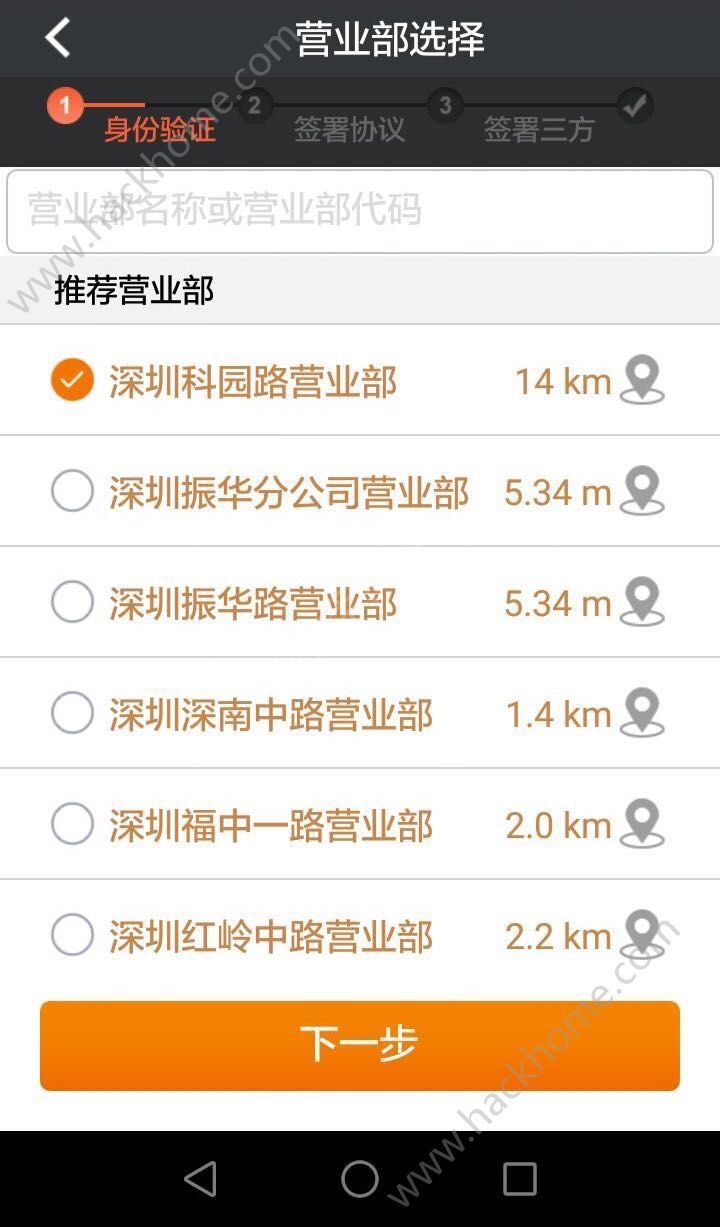Go back using the header arrow
This screenshot has width=720, height=1227.
click(x=58, y=38)
